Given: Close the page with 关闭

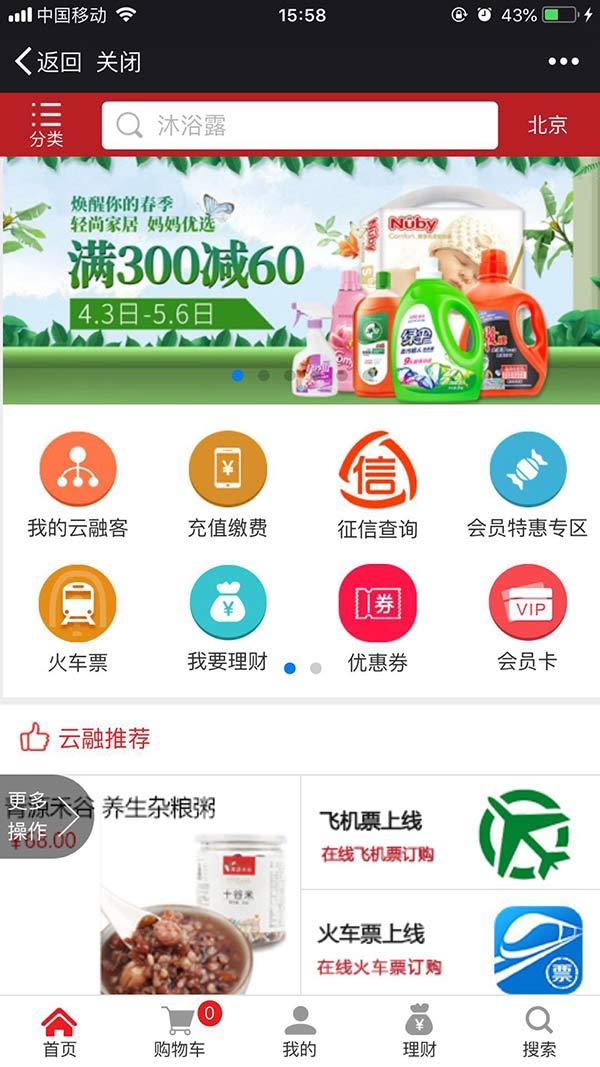Looking at the screenshot, I should pos(118,62).
